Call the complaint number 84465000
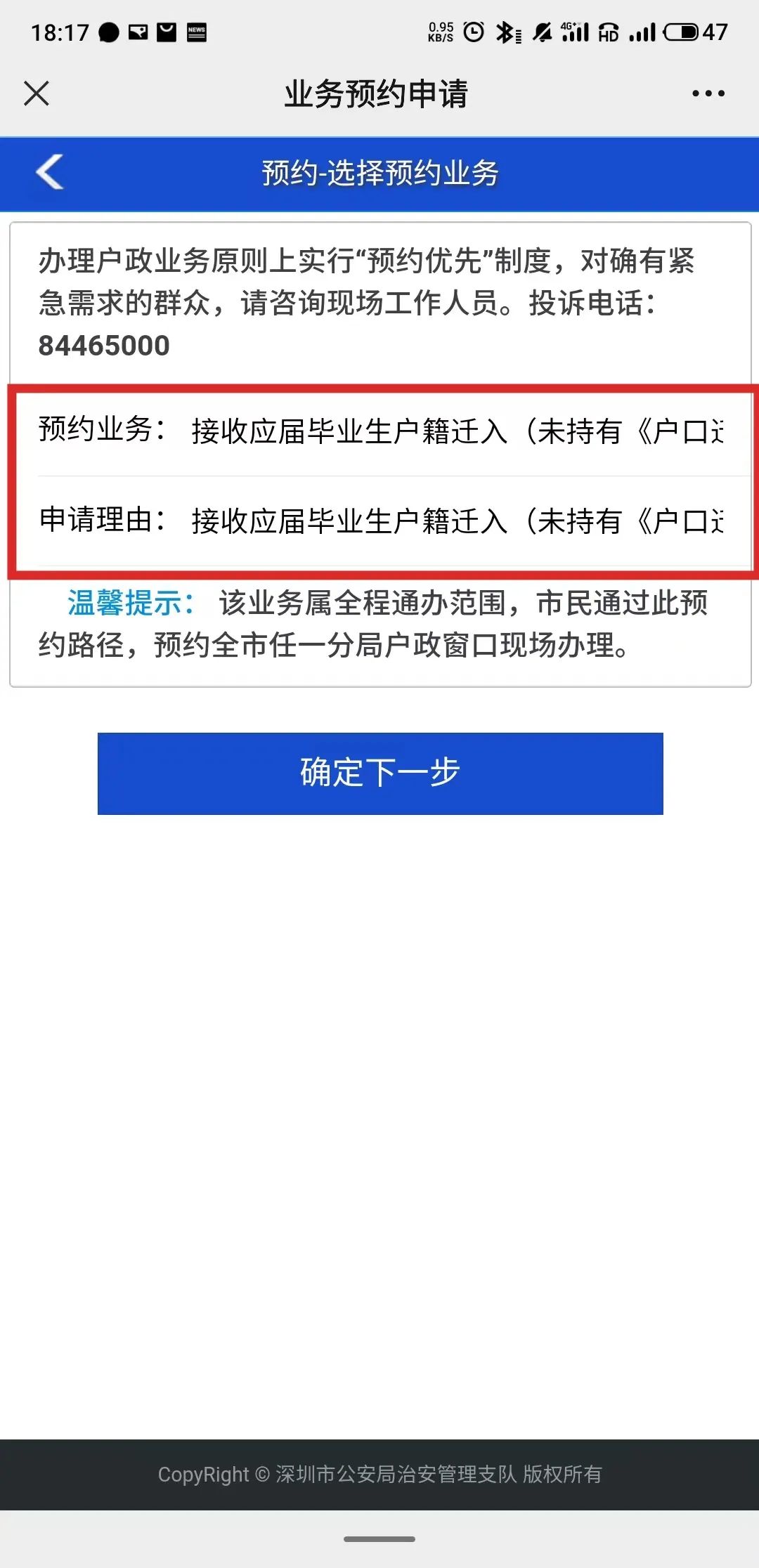The height and width of the screenshot is (1568, 759). (103, 346)
